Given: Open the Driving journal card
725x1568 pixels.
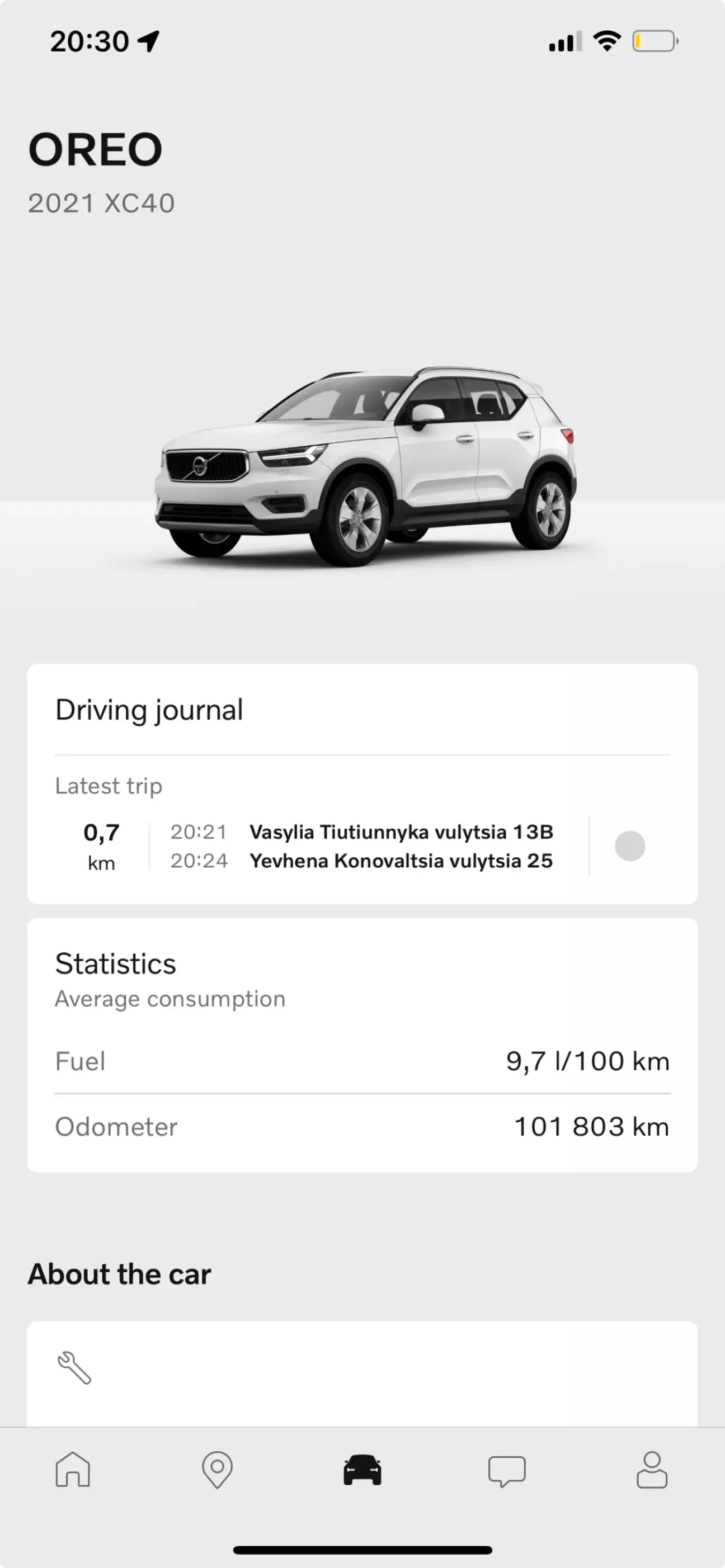Looking at the screenshot, I should pyautogui.click(x=362, y=783).
